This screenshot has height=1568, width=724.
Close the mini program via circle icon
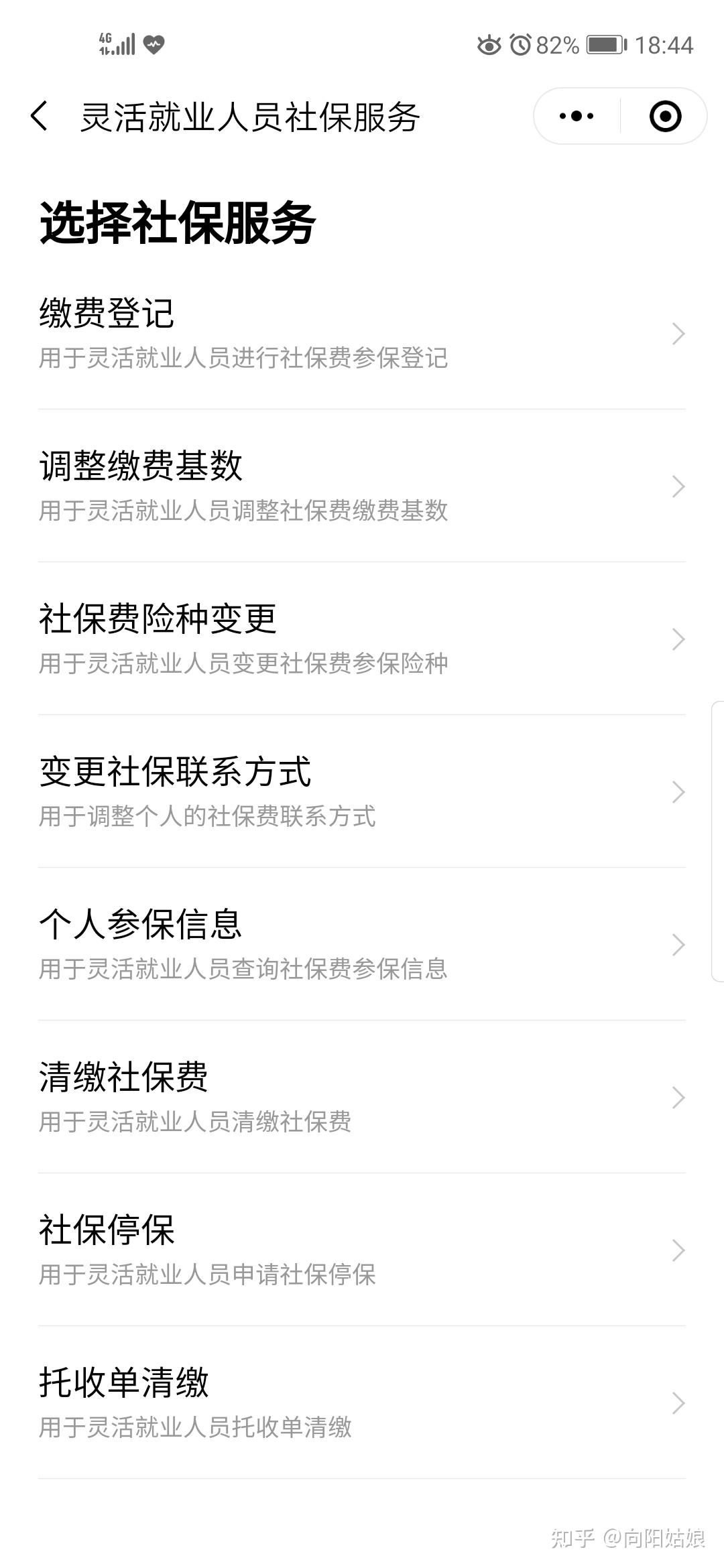pyautogui.click(x=665, y=116)
